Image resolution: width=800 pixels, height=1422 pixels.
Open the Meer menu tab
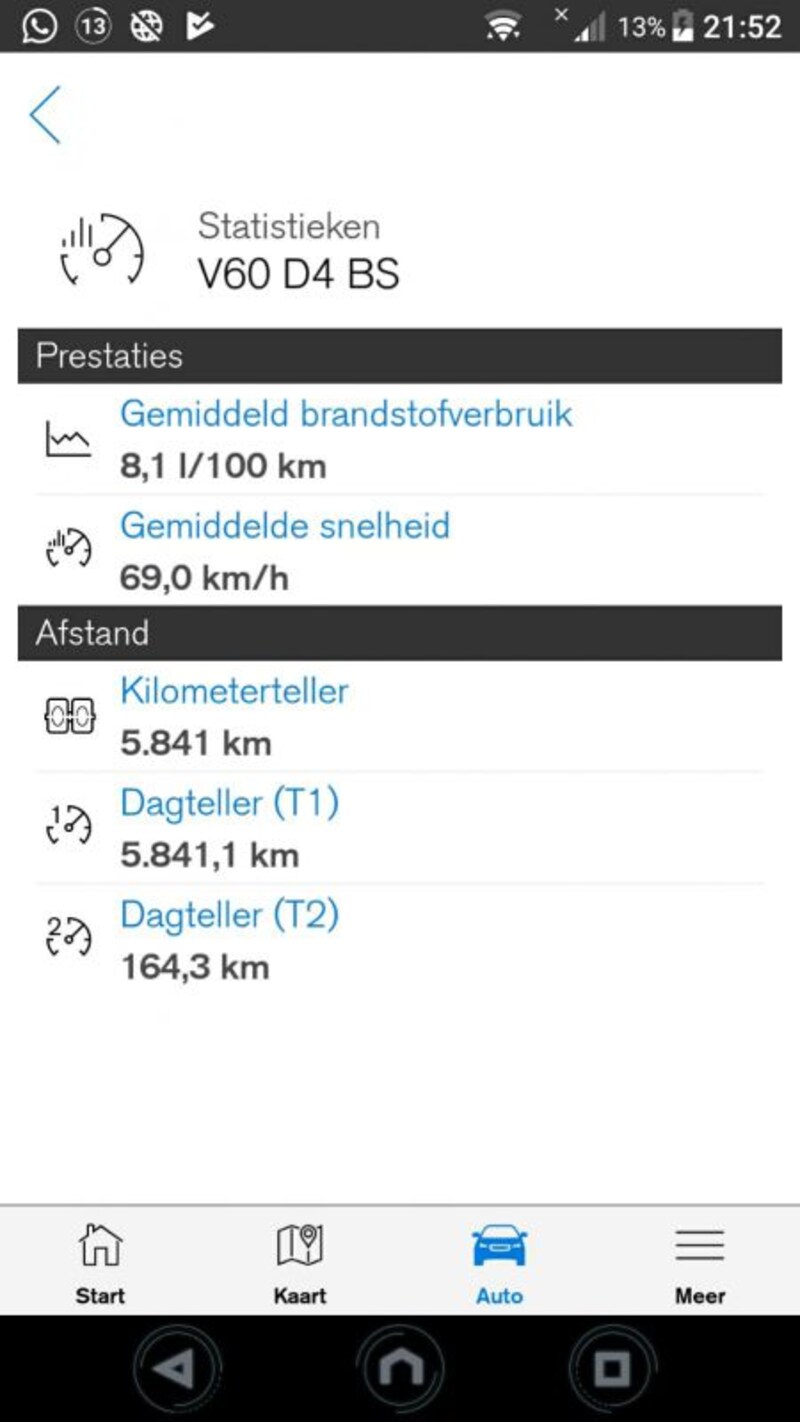(x=700, y=1262)
